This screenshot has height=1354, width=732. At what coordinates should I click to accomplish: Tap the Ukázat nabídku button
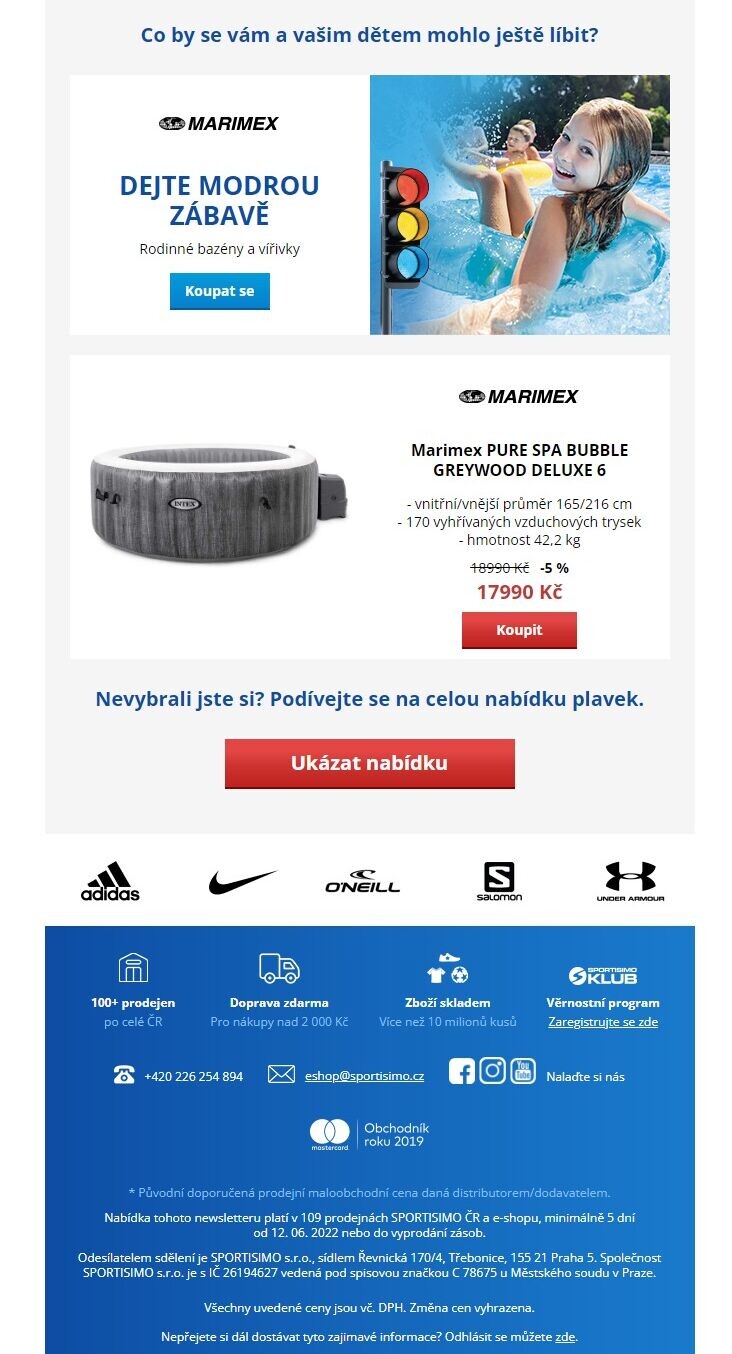370,763
